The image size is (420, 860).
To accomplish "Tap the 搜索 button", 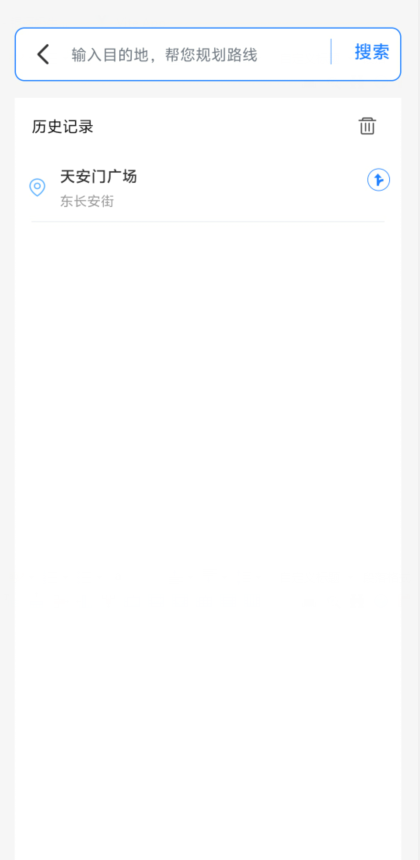I will [x=372, y=53].
